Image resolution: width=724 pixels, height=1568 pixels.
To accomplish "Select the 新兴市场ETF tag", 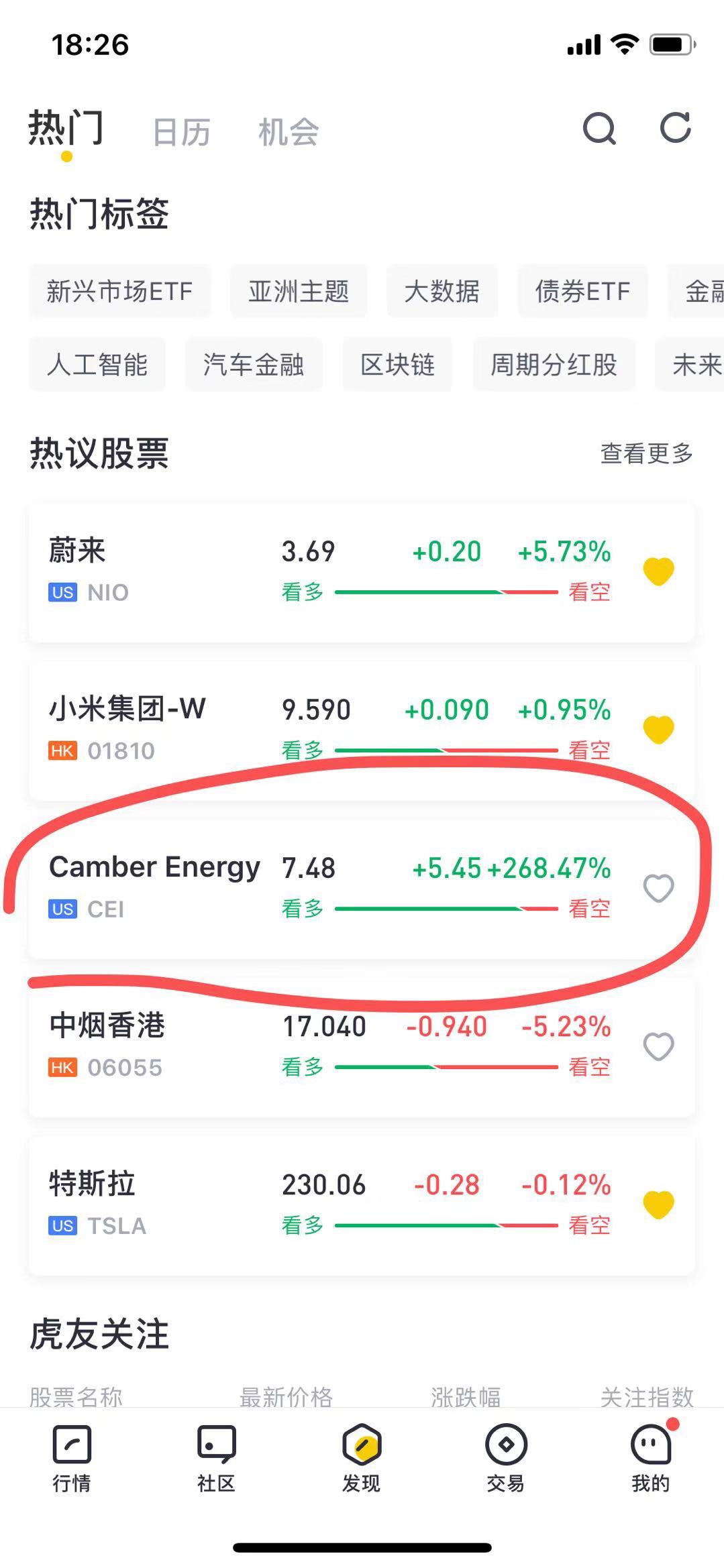I will (119, 290).
